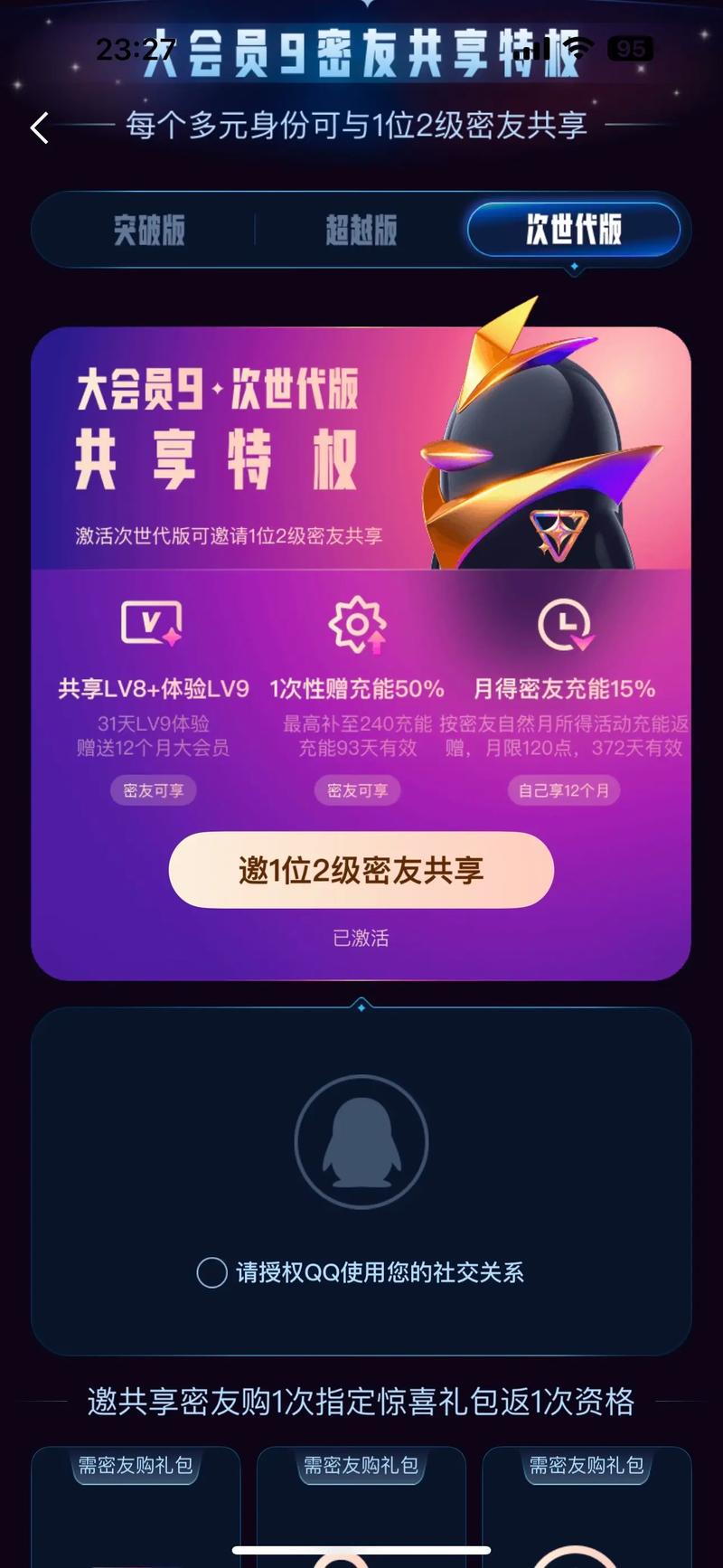Viewport: 723px width, 1568px height.
Task: Tap the back arrow at top left
Action: click(x=39, y=128)
